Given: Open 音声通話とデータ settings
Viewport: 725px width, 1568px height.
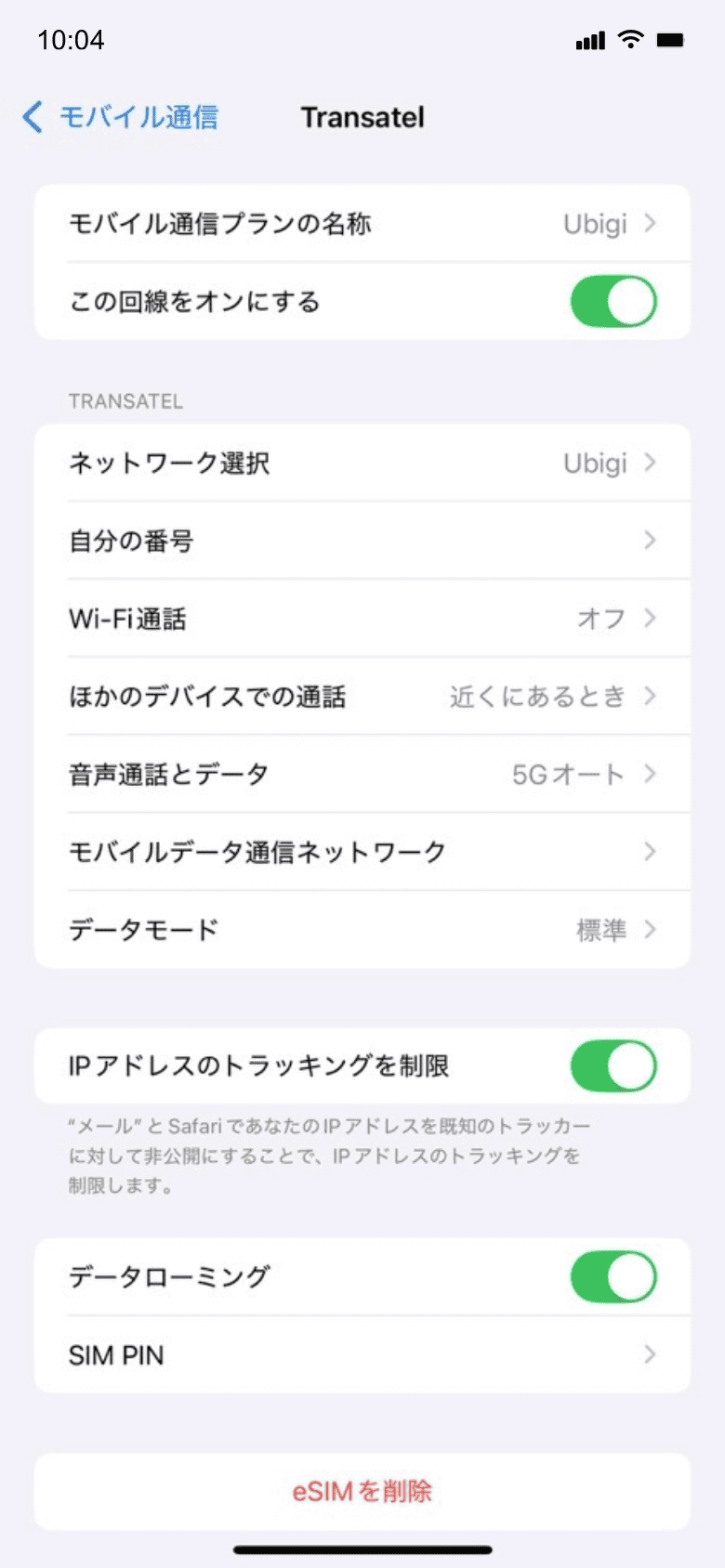Looking at the screenshot, I should [362, 774].
